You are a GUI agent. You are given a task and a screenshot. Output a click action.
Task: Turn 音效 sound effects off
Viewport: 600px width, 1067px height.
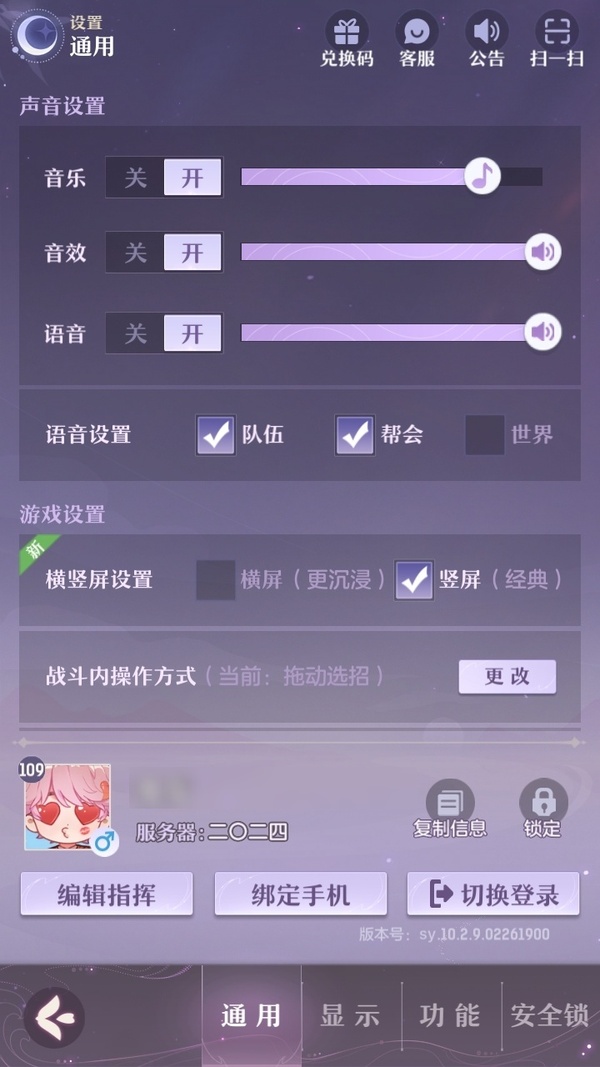pos(135,253)
